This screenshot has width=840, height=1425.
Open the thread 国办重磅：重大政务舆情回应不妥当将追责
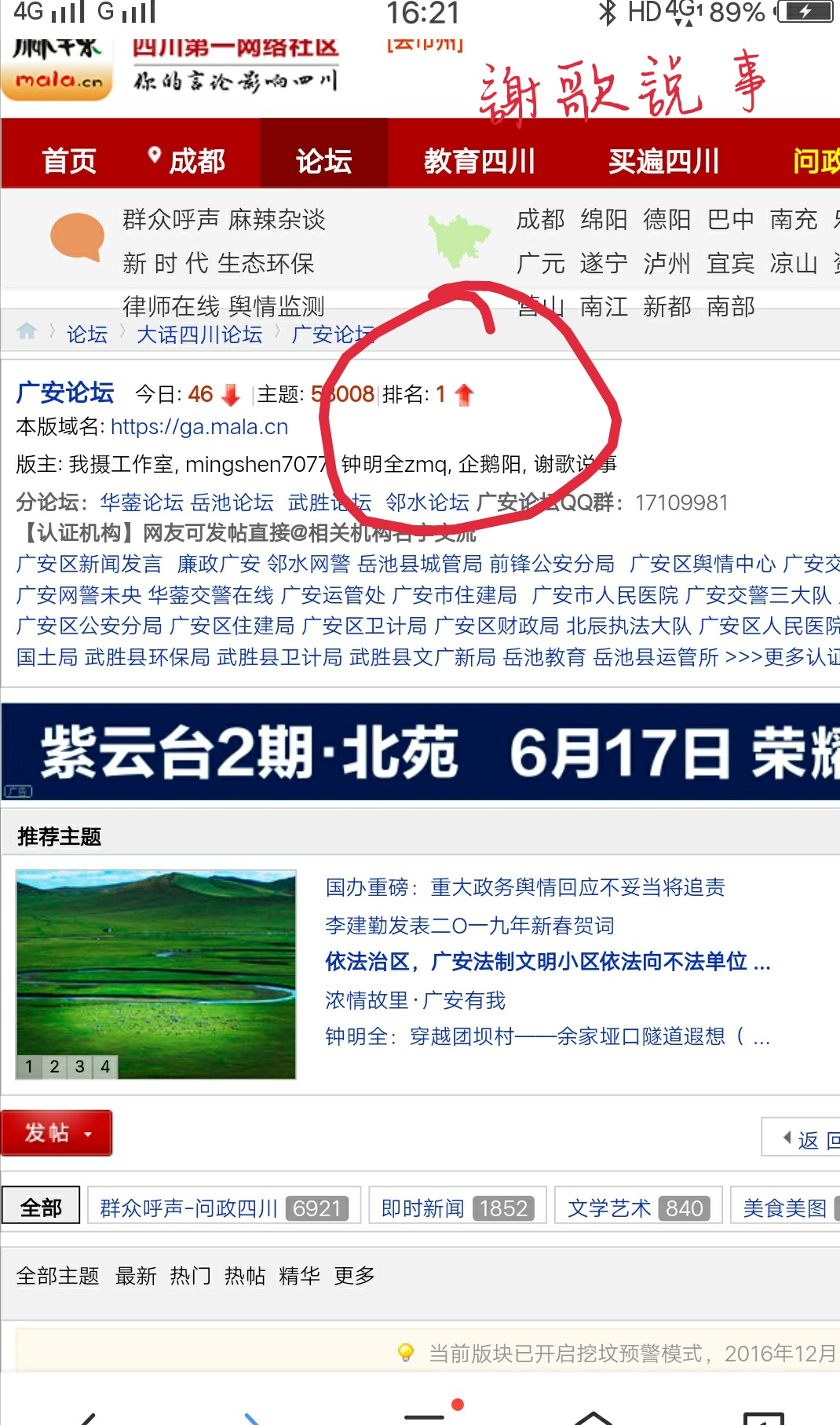[524, 887]
